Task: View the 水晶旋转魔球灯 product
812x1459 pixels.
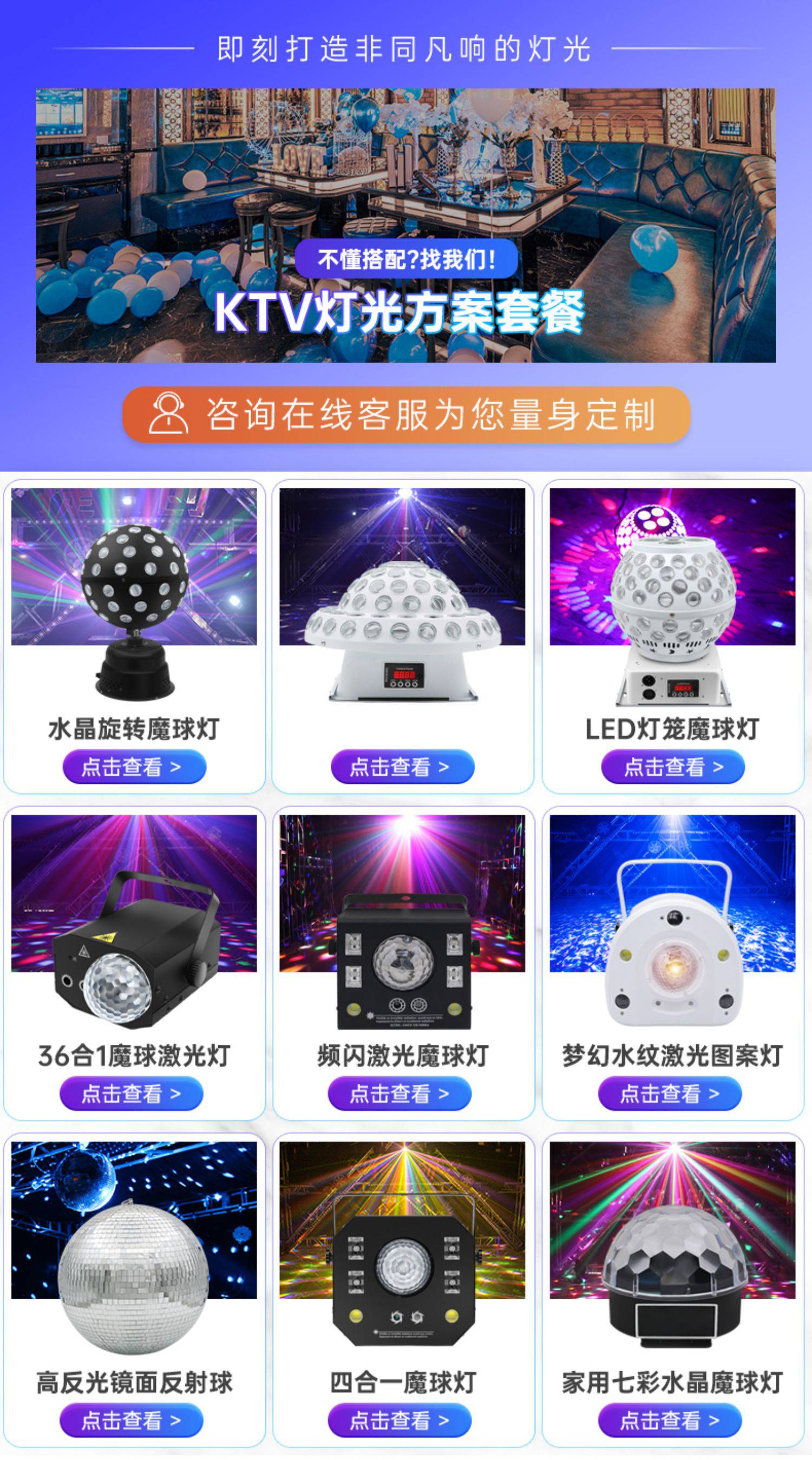Action: click(x=134, y=767)
